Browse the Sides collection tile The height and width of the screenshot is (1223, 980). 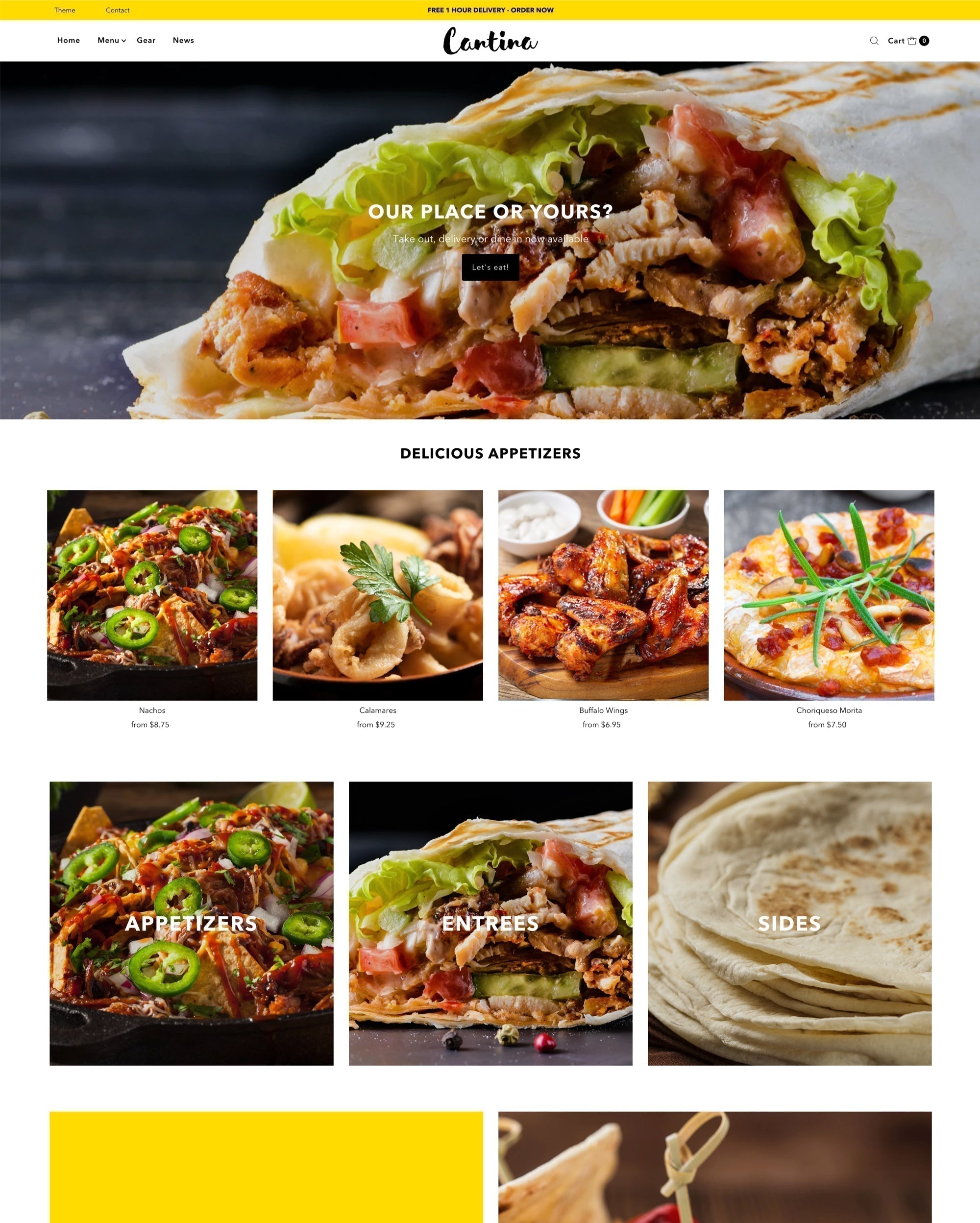click(789, 924)
